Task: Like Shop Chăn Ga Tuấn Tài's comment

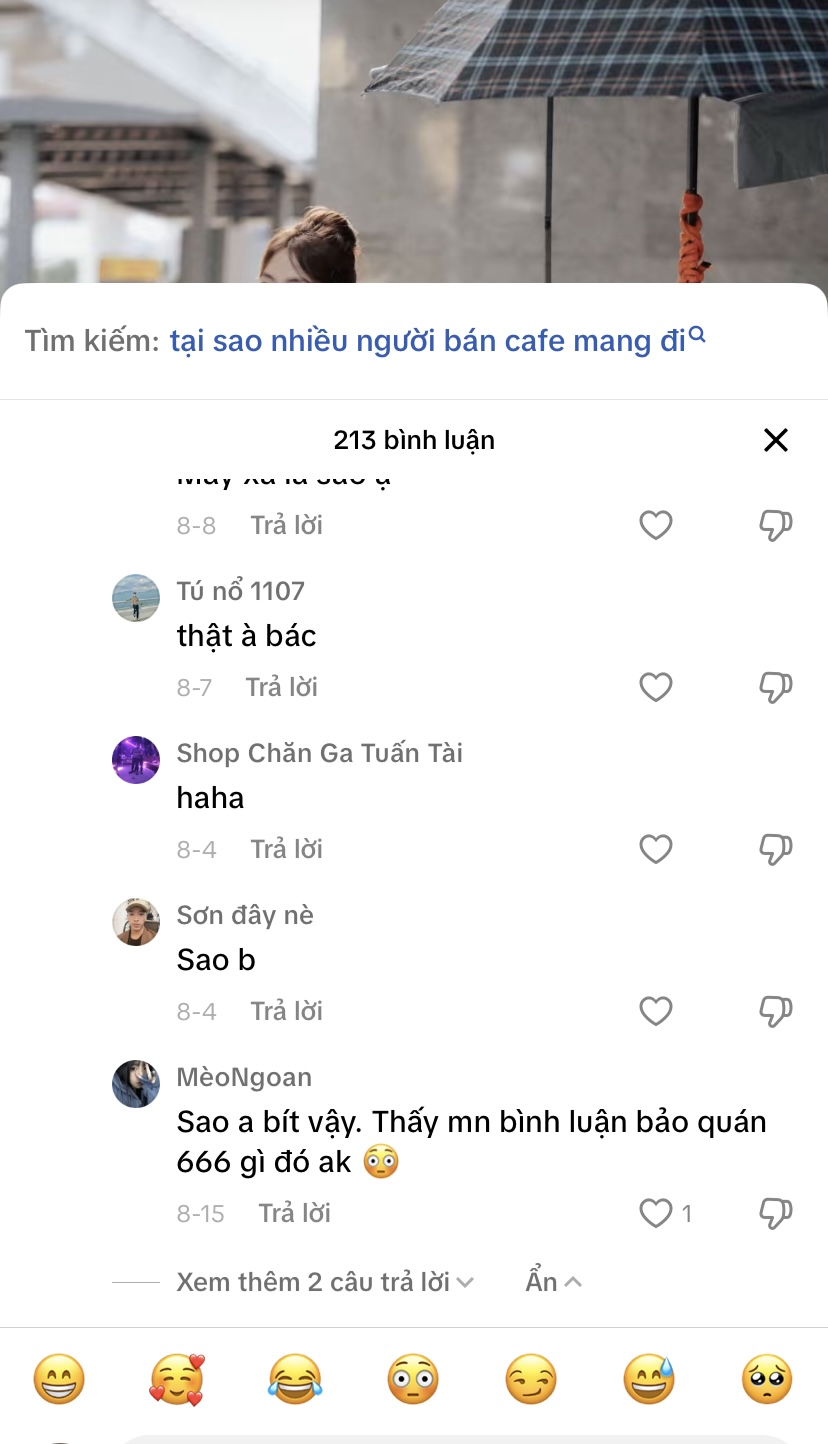Action: tap(655, 849)
